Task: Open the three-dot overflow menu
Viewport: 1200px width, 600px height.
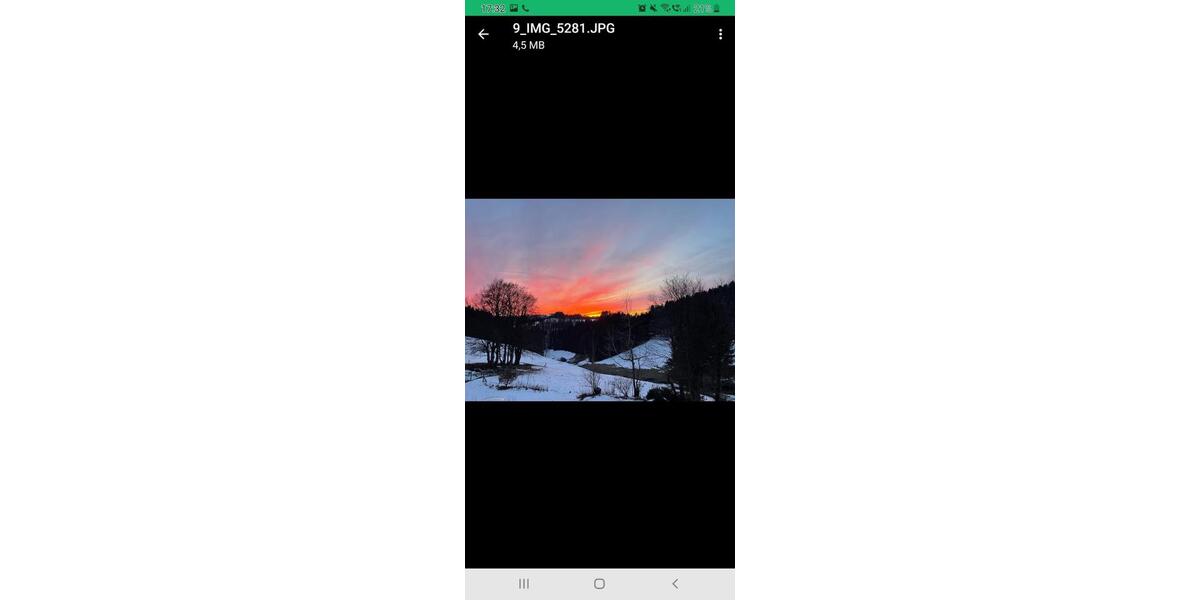Action: pyautogui.click(x=720, y=34)
